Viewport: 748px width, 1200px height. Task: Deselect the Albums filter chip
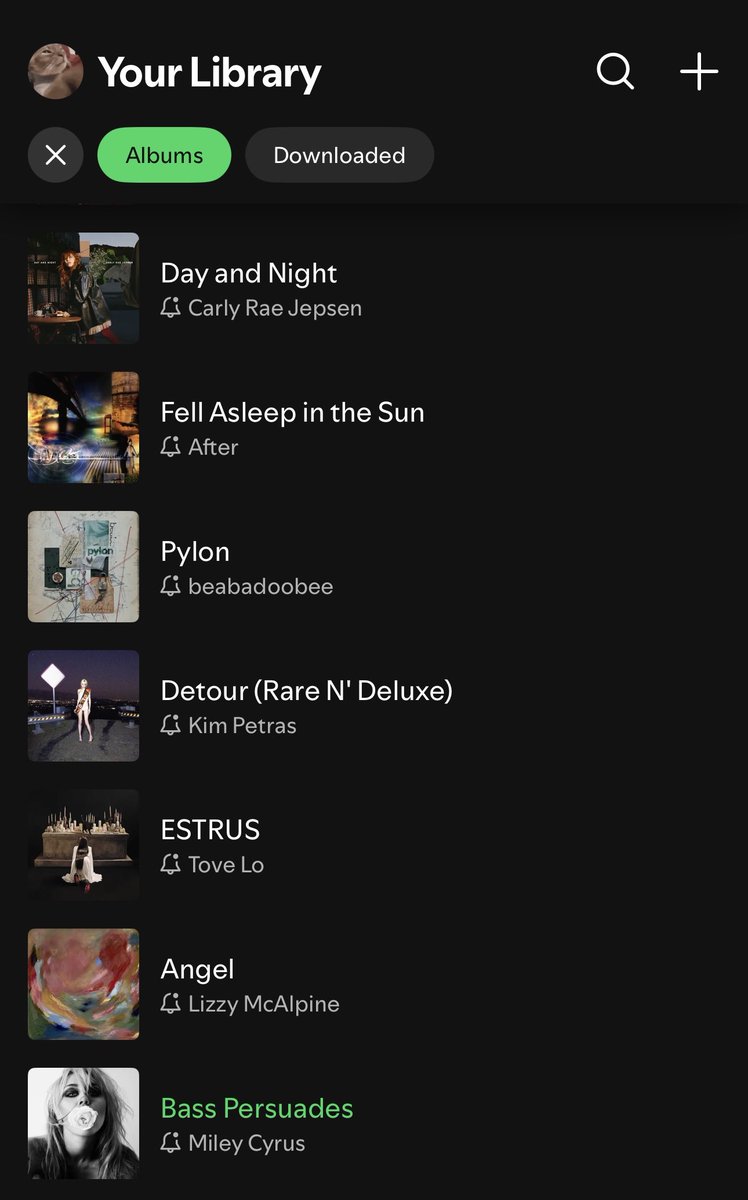[x=164, y=155]
